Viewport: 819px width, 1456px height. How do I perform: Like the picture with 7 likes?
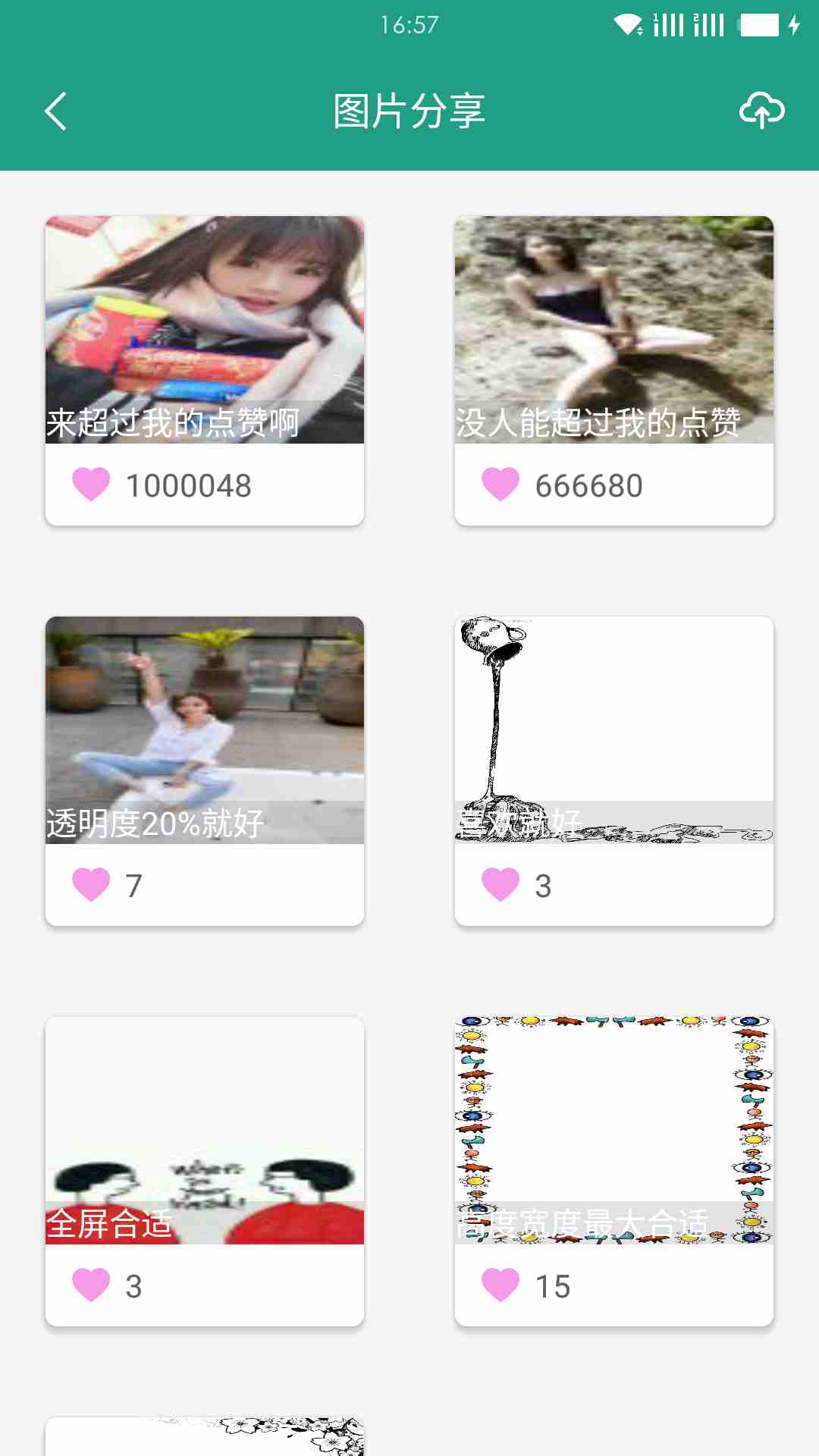pyautogui.click(x=91, y=885)
